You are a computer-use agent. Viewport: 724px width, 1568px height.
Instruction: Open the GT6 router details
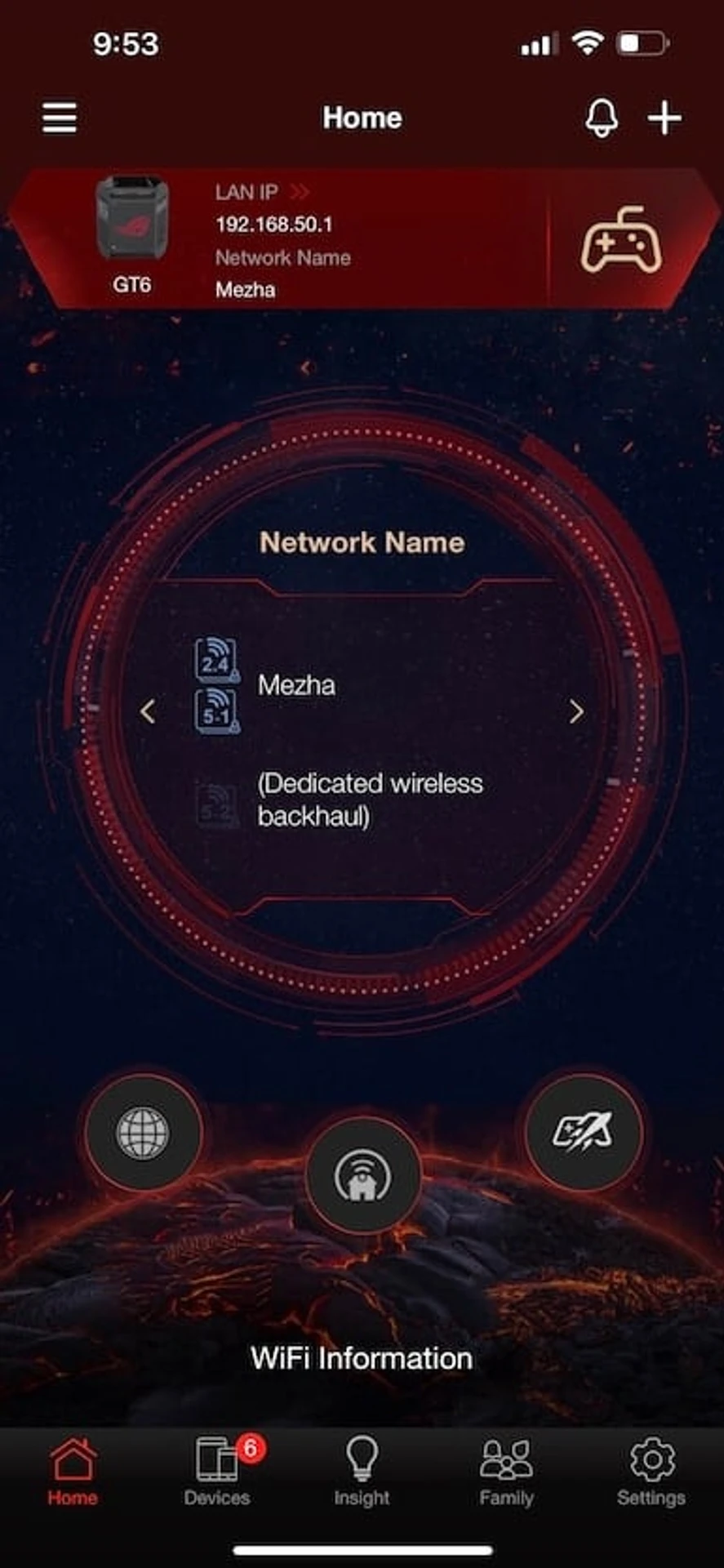point(132,233)
